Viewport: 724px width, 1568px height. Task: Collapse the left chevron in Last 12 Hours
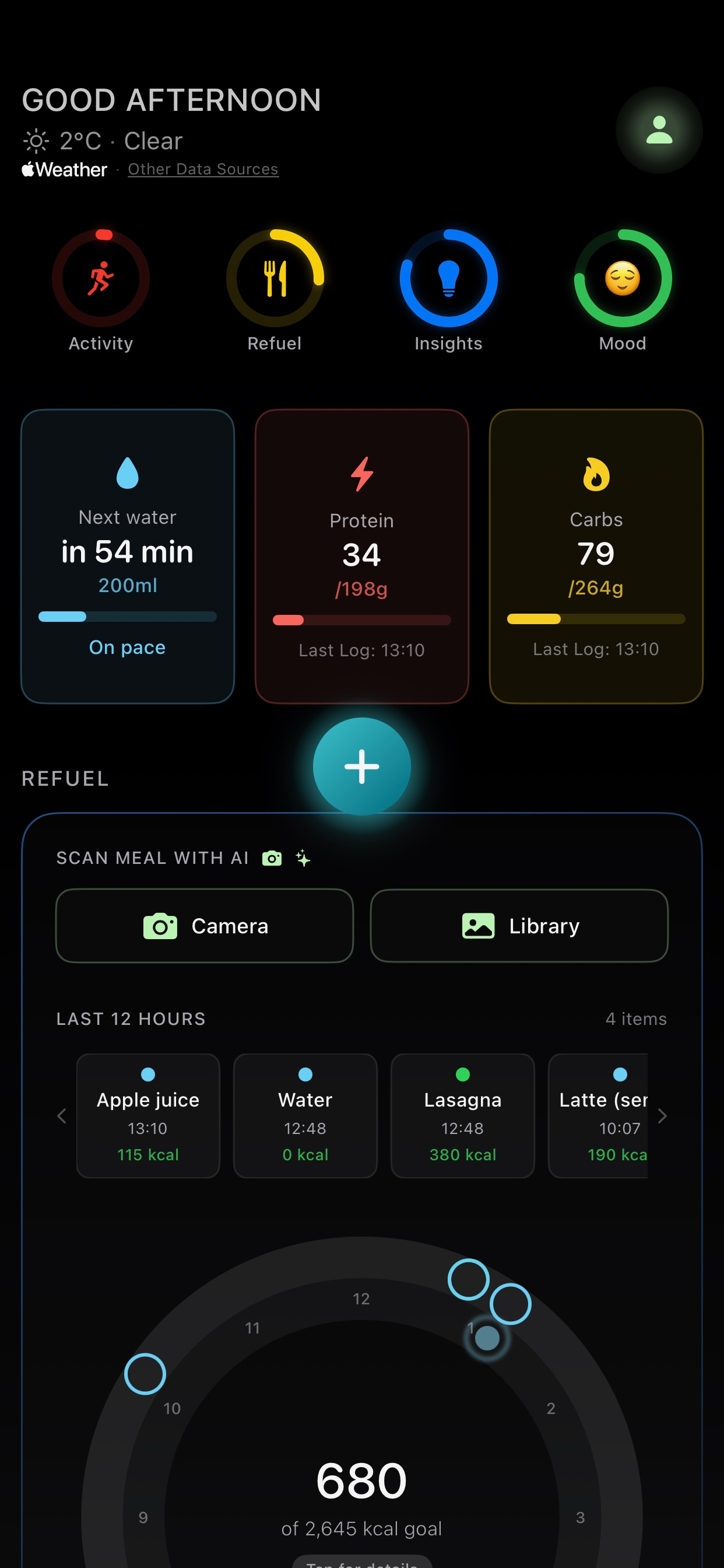click(x=61, y=1116)
